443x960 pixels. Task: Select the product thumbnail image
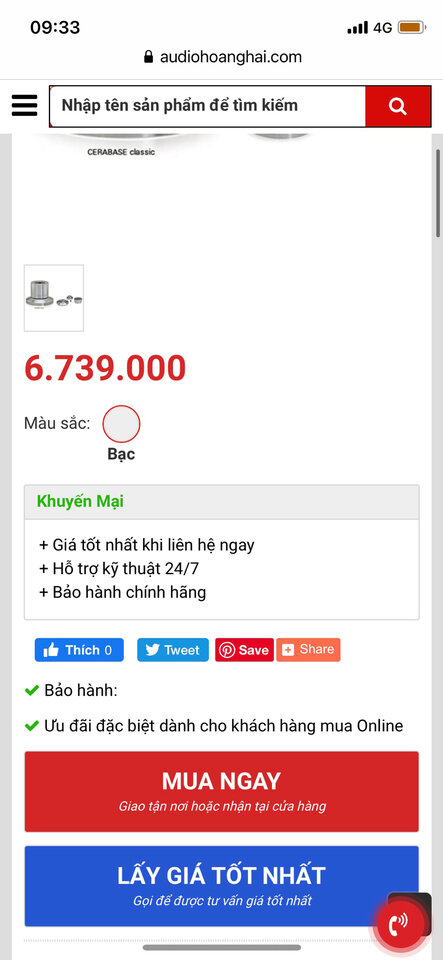(54, 298)
